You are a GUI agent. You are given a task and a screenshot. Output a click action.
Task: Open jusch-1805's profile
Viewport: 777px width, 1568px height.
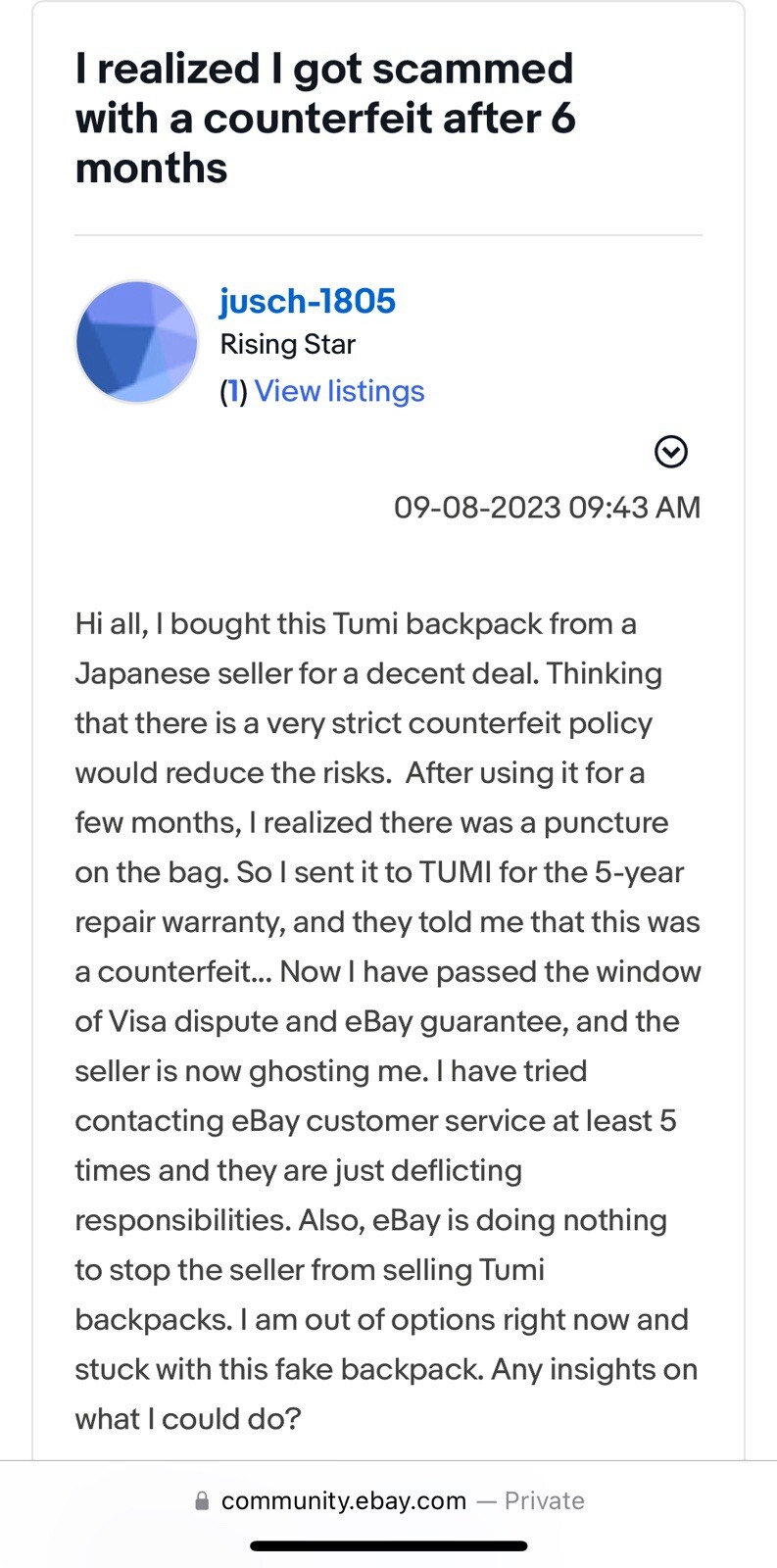tap(307, 301)
